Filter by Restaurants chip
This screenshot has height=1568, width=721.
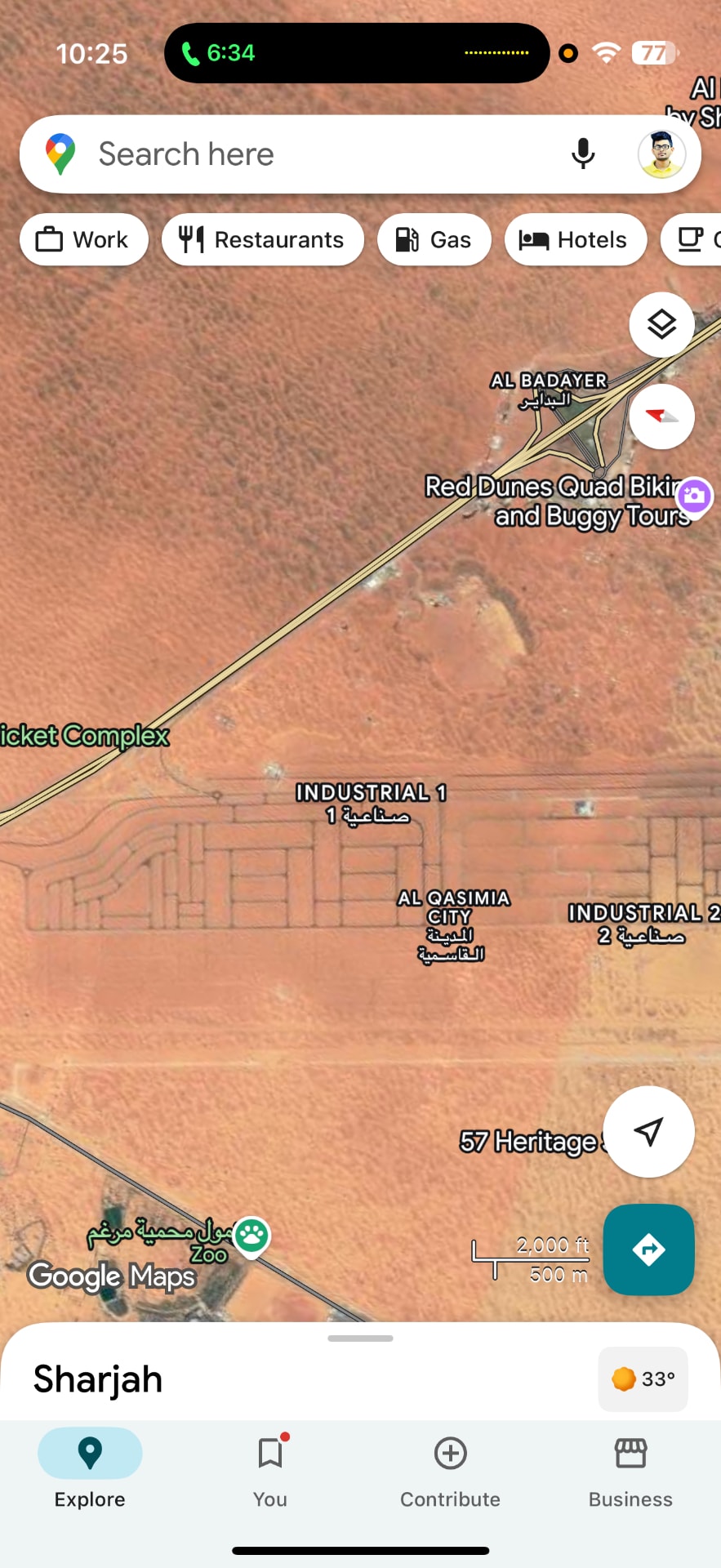click(262, 240)
